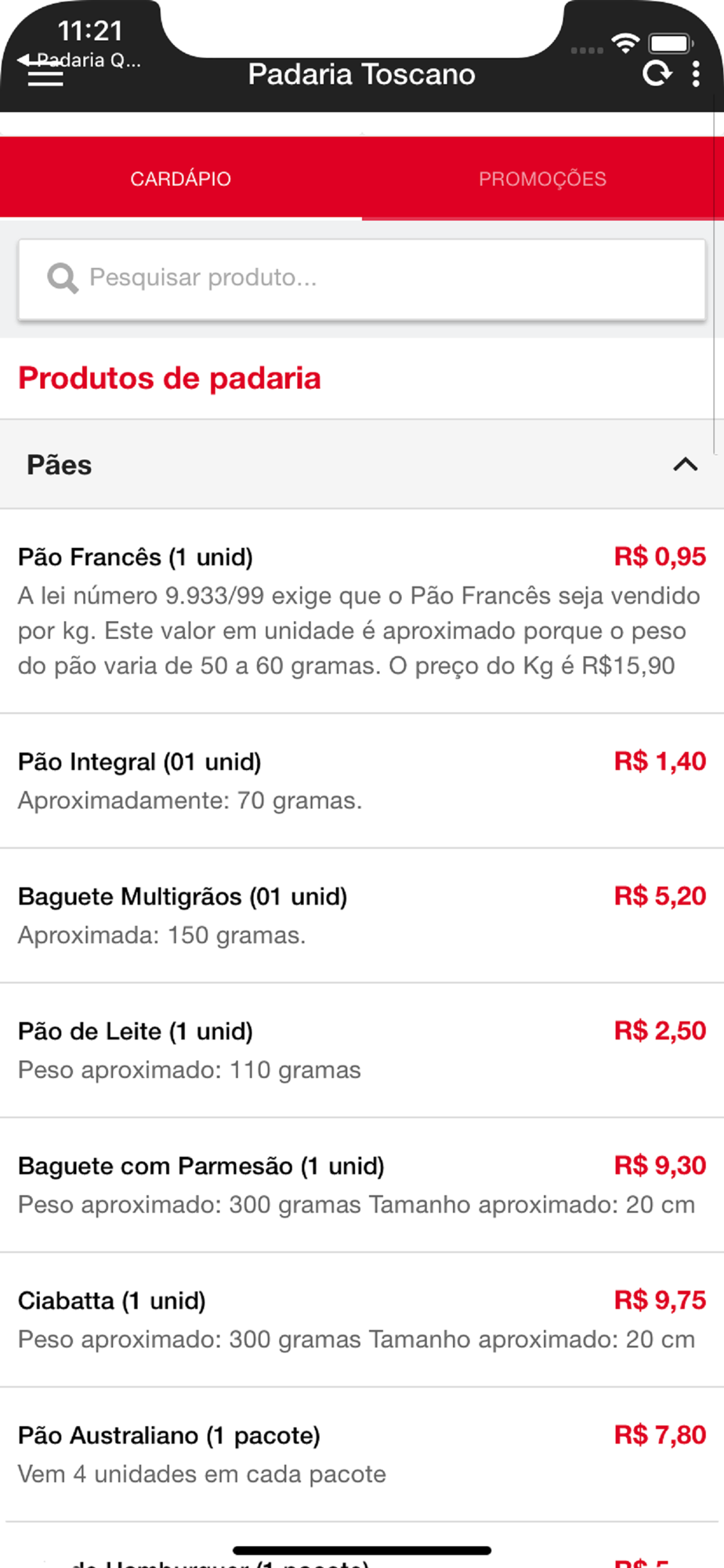724x1568 pixels.
Task: Select the Cardápio tab
Action: tap(181, 179)
